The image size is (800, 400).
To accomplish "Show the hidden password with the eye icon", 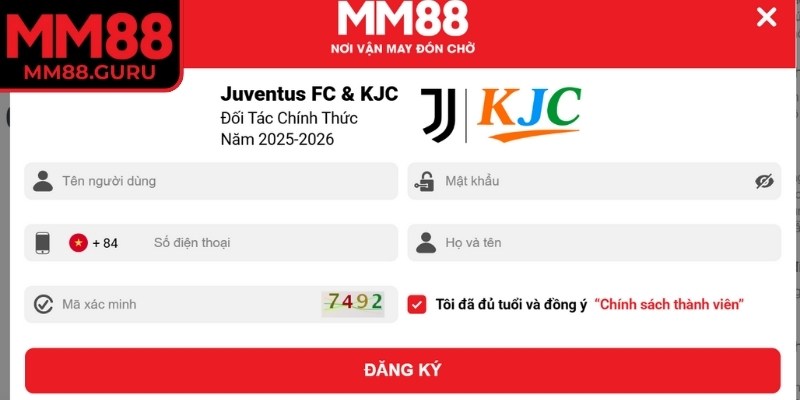I will 764,181.
